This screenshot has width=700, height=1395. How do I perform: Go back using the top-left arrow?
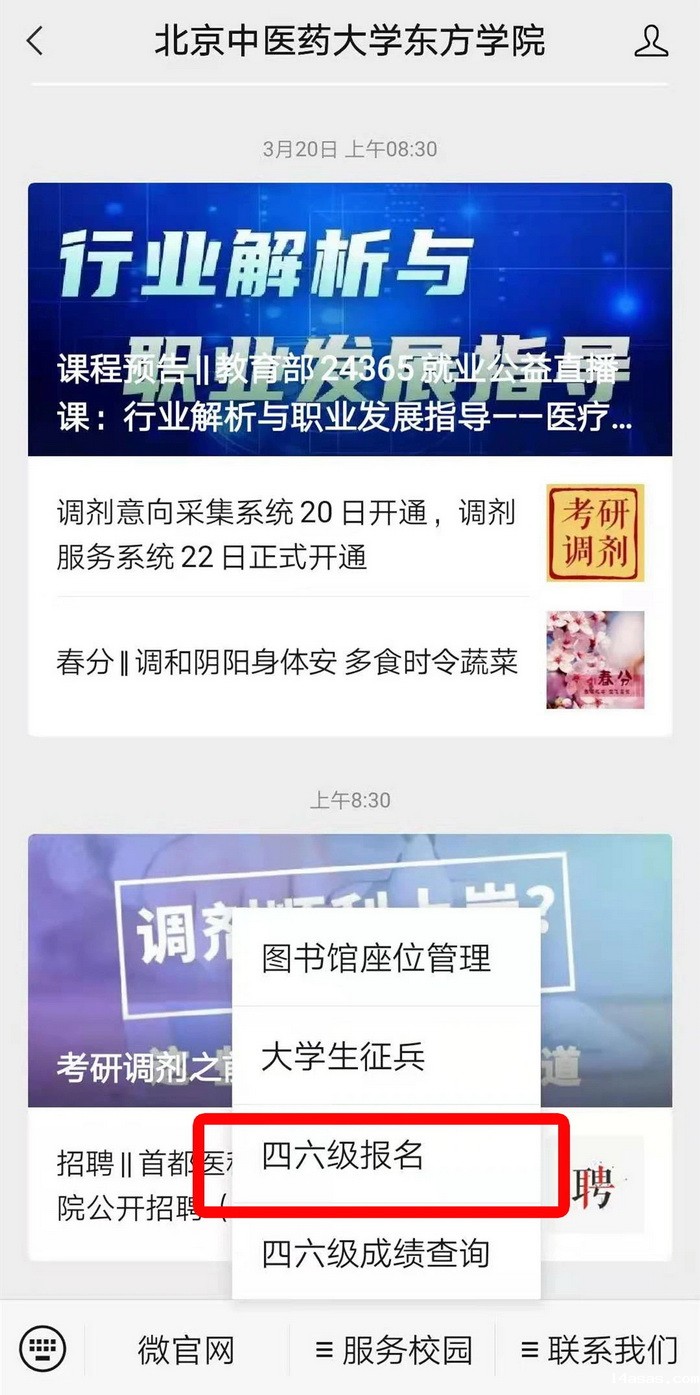(36, 42)
